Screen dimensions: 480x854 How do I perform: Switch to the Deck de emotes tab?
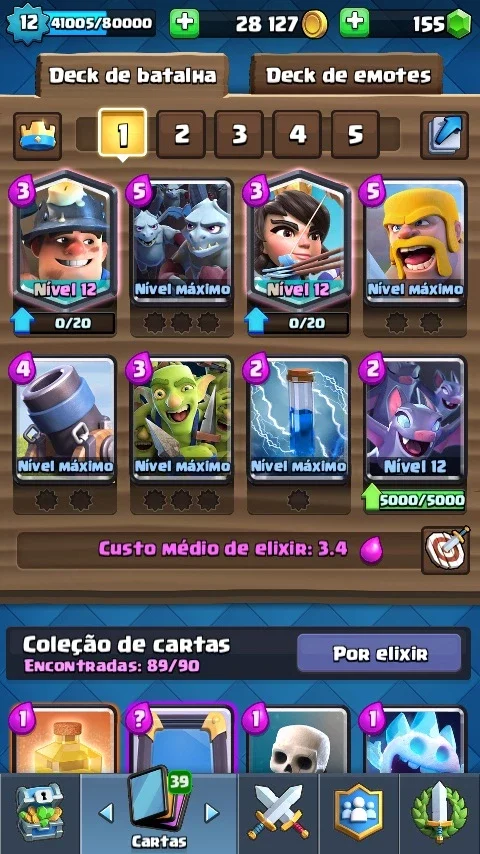(347, 75)
